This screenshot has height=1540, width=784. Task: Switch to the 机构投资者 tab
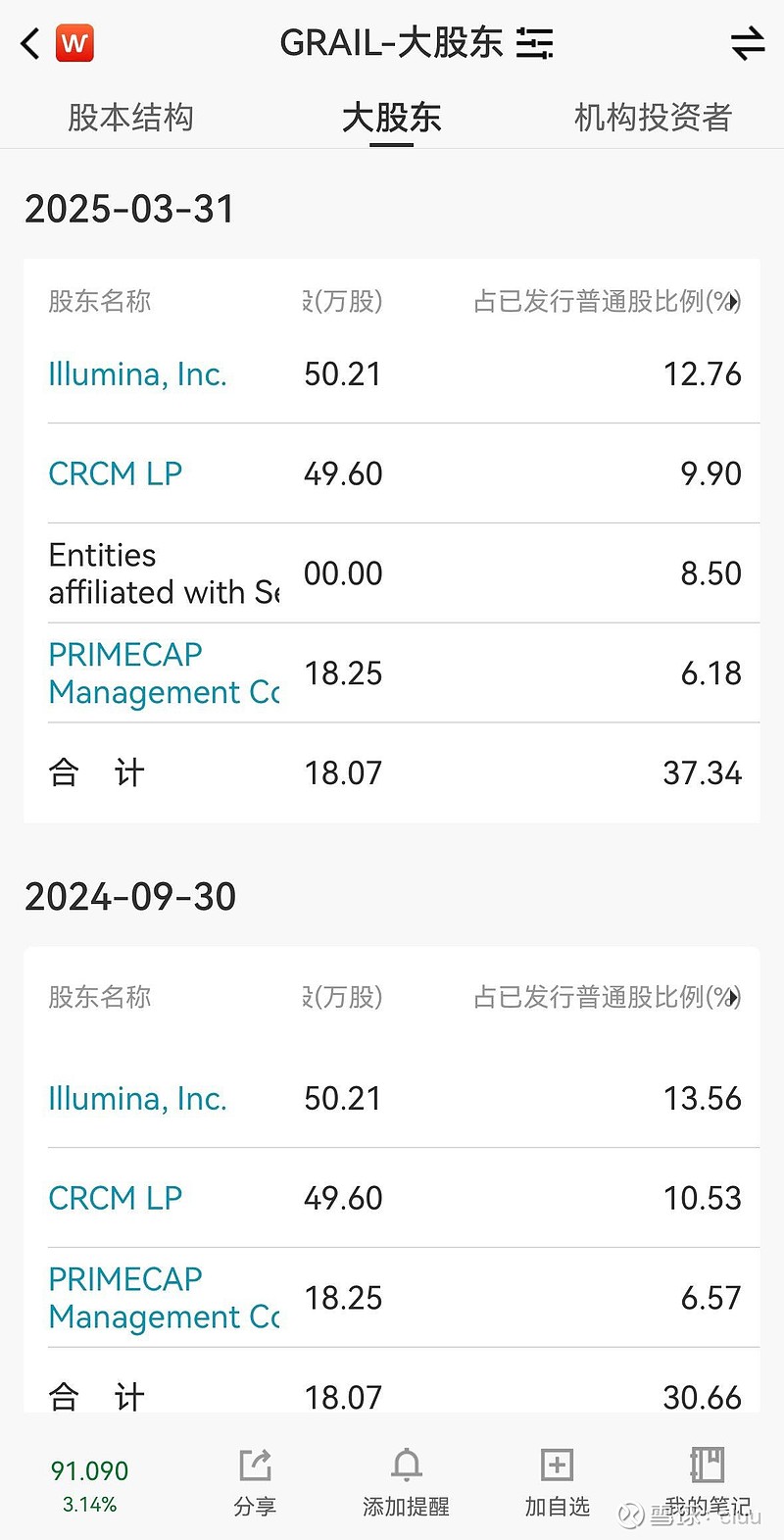point(652,117)
